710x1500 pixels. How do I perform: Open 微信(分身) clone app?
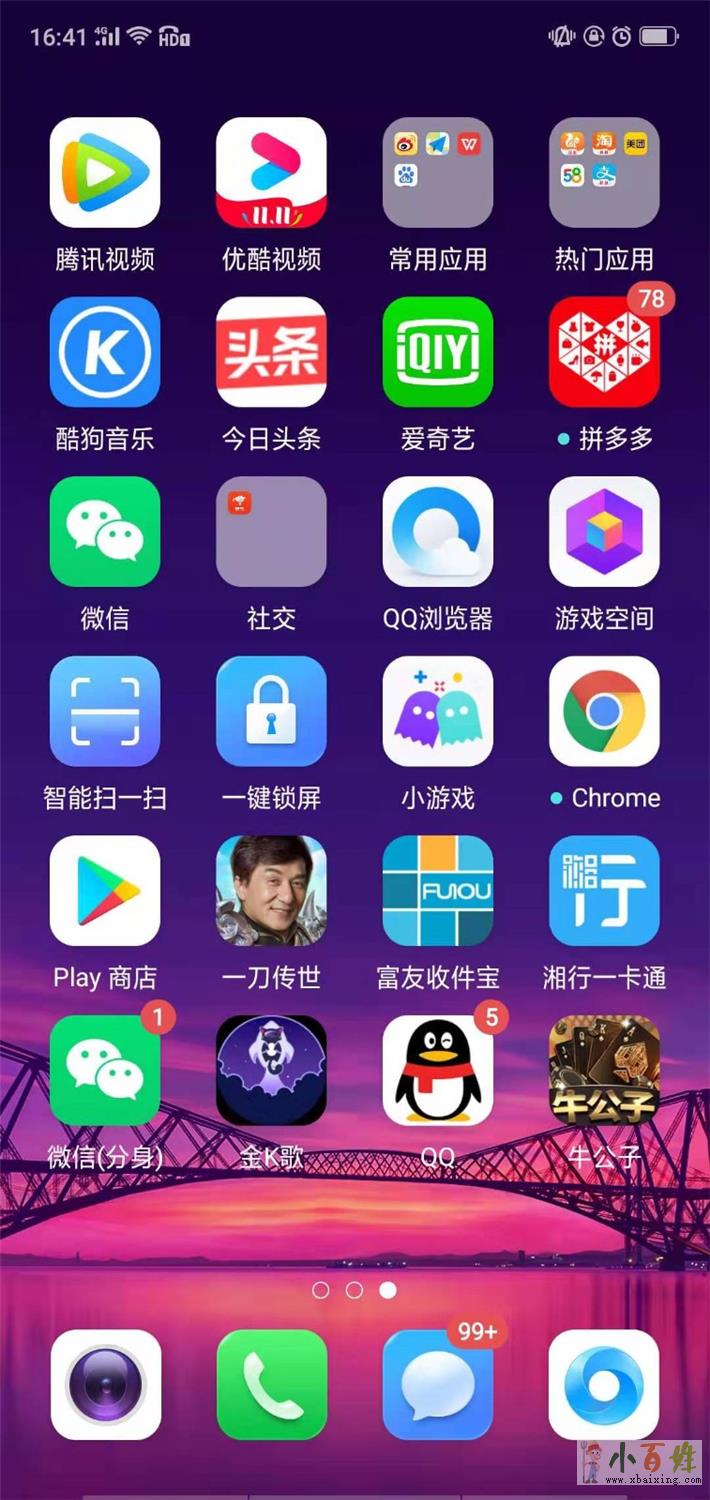tap(105, 1071)
